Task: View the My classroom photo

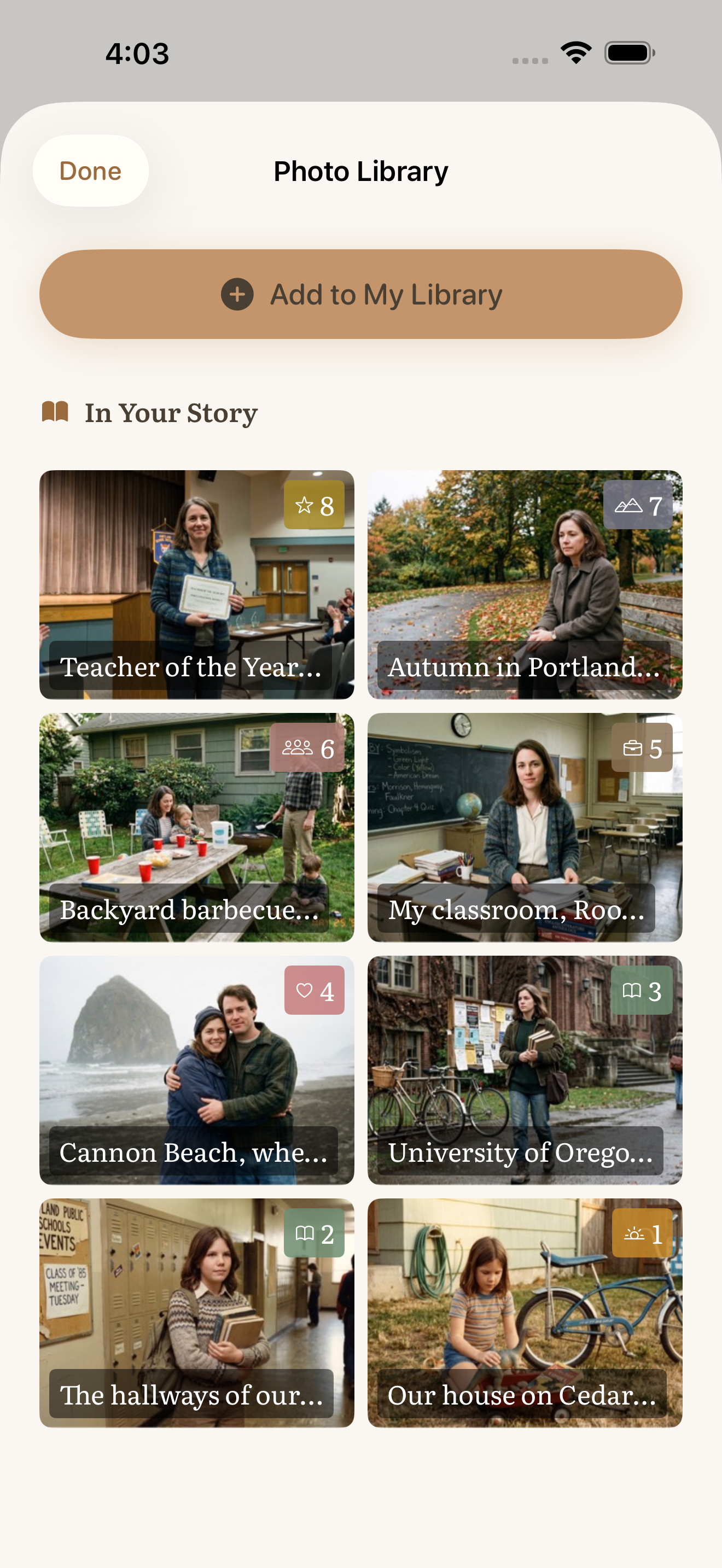Action: tap(524, 827)
